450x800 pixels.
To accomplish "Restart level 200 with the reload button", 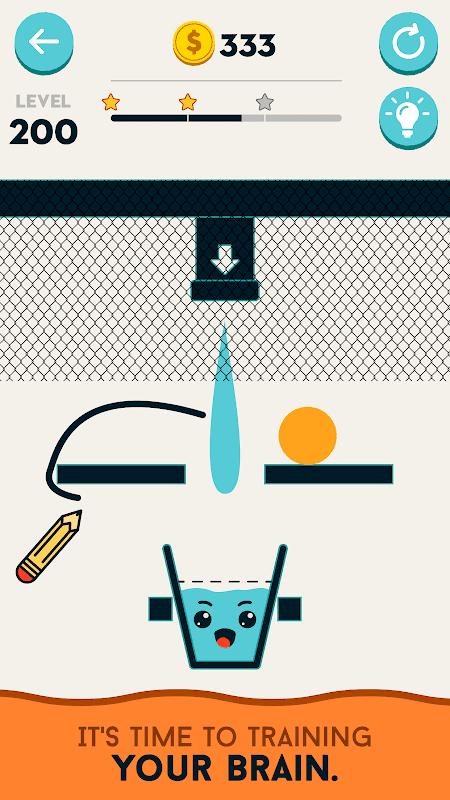I will (408, 43).
